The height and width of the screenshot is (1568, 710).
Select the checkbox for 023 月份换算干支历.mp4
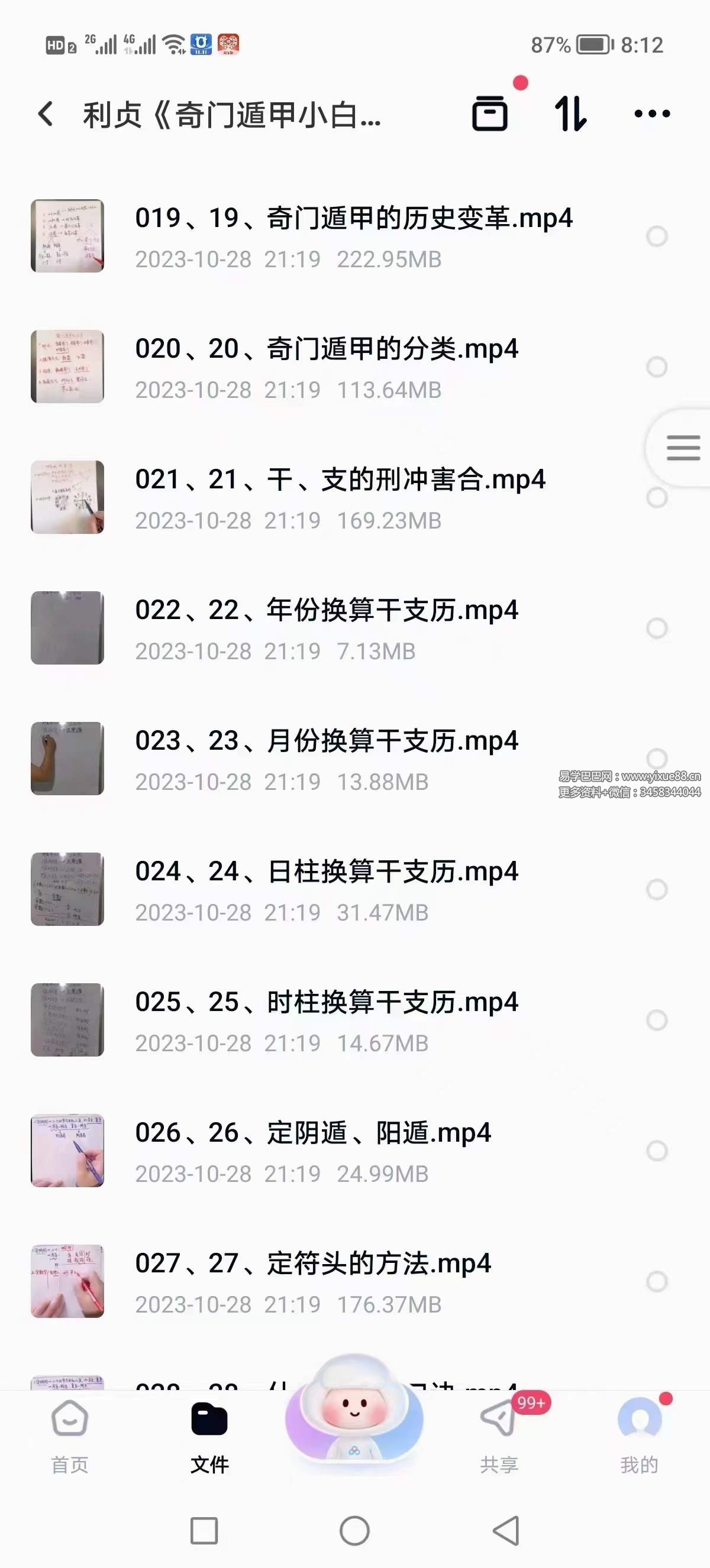656,758
